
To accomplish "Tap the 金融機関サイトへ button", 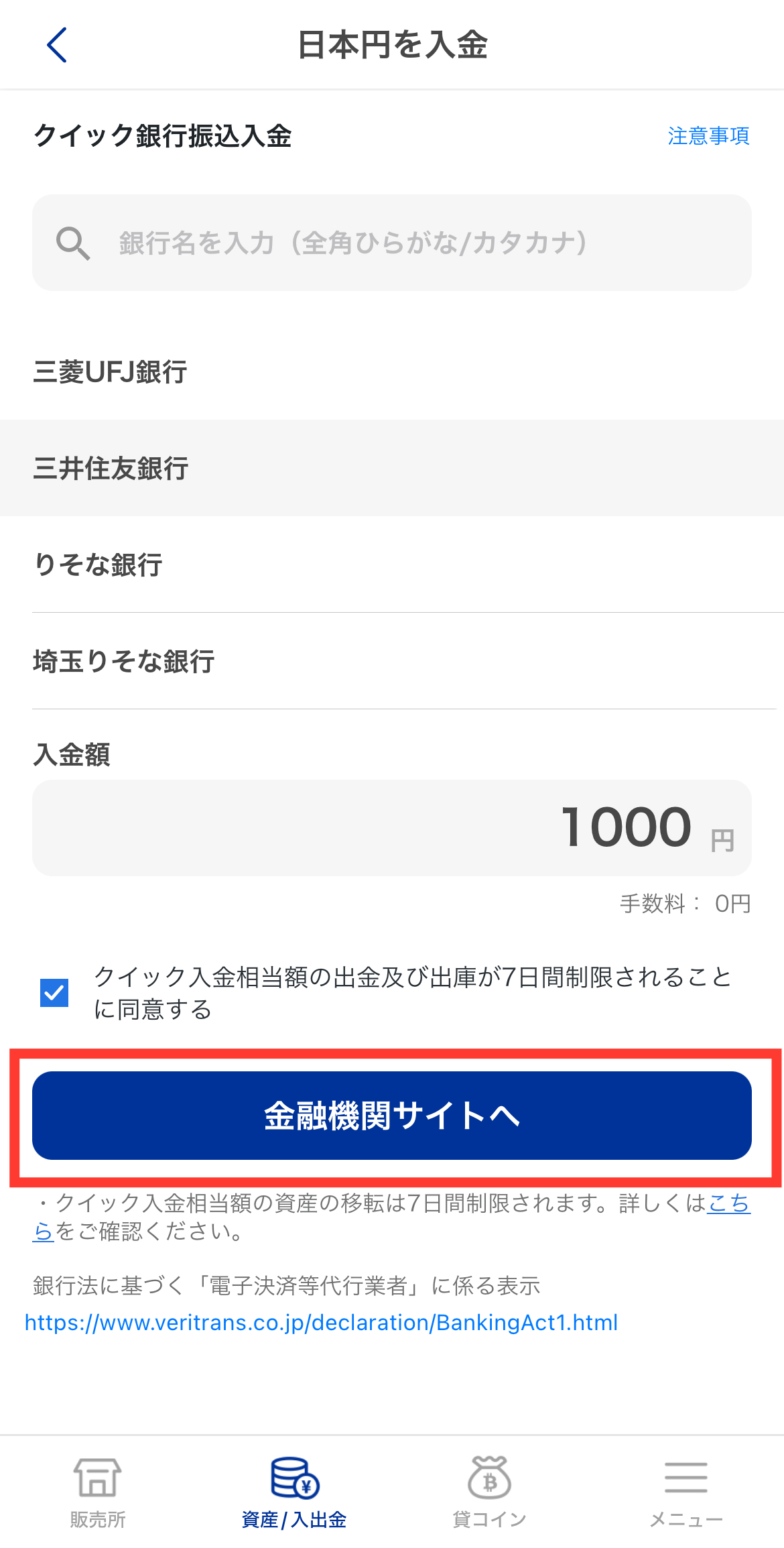I will click(391, 1116).
